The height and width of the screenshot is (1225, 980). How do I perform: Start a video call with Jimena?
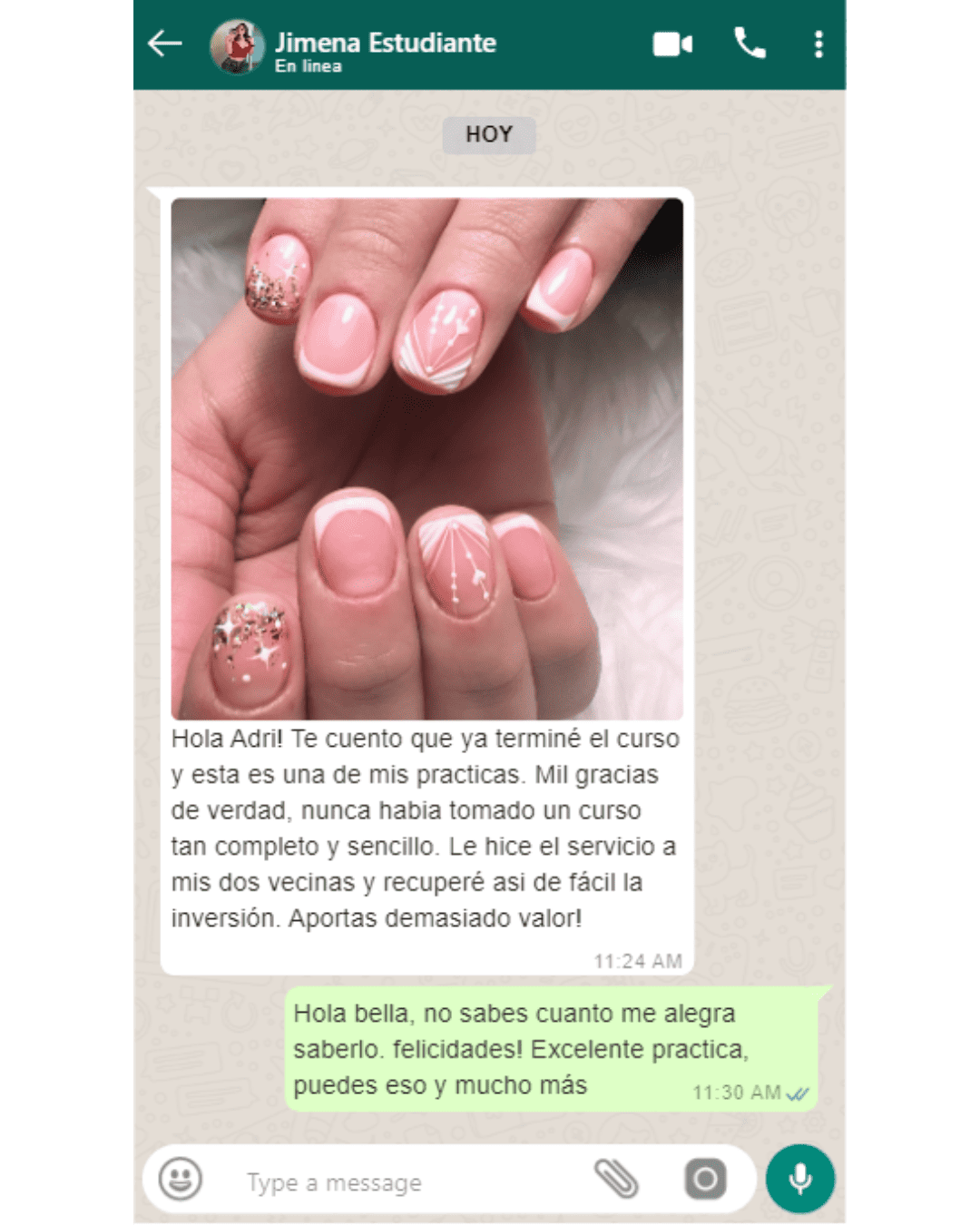coord(672,44)
